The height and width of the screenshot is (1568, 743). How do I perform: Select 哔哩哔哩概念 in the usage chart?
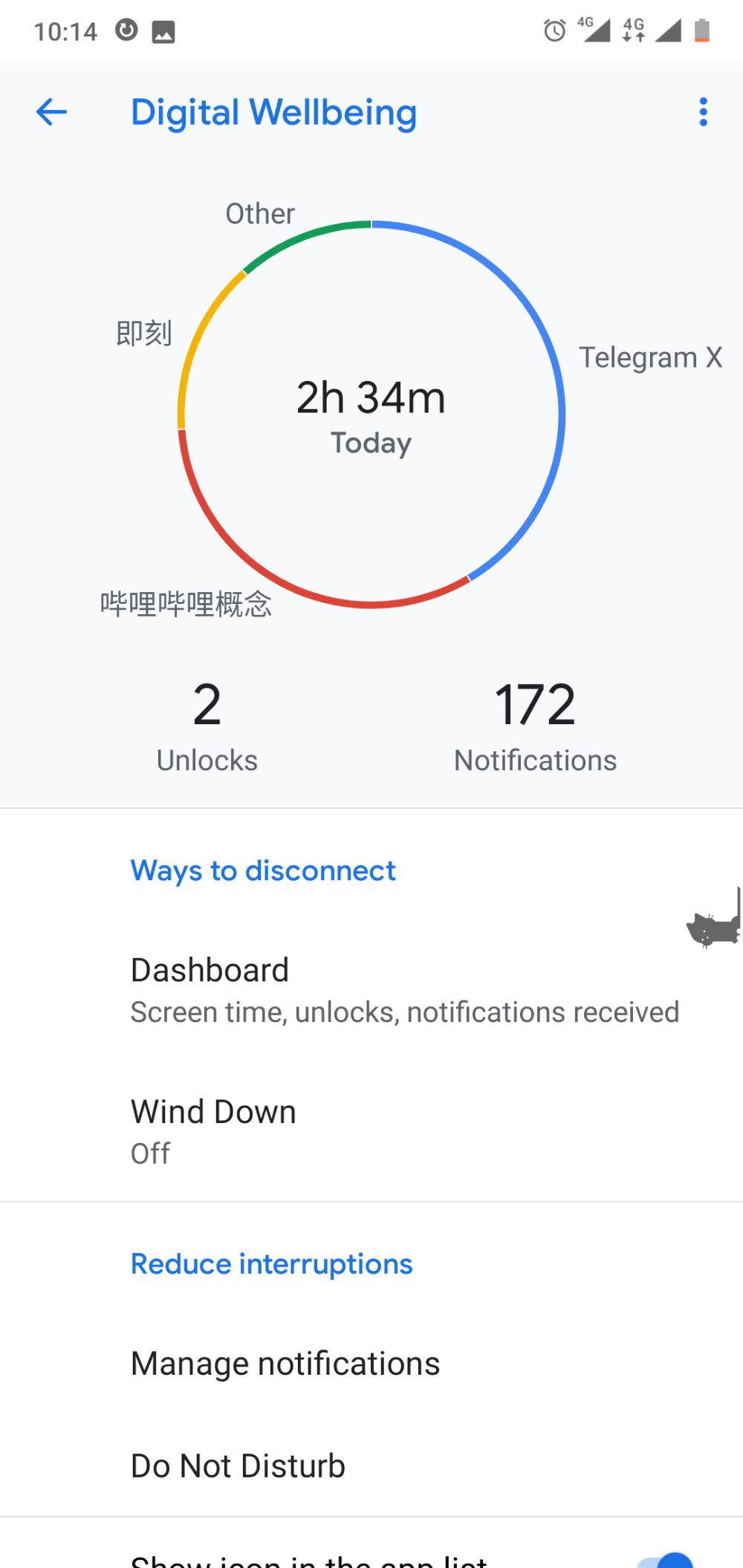click(x=186, y=604)
